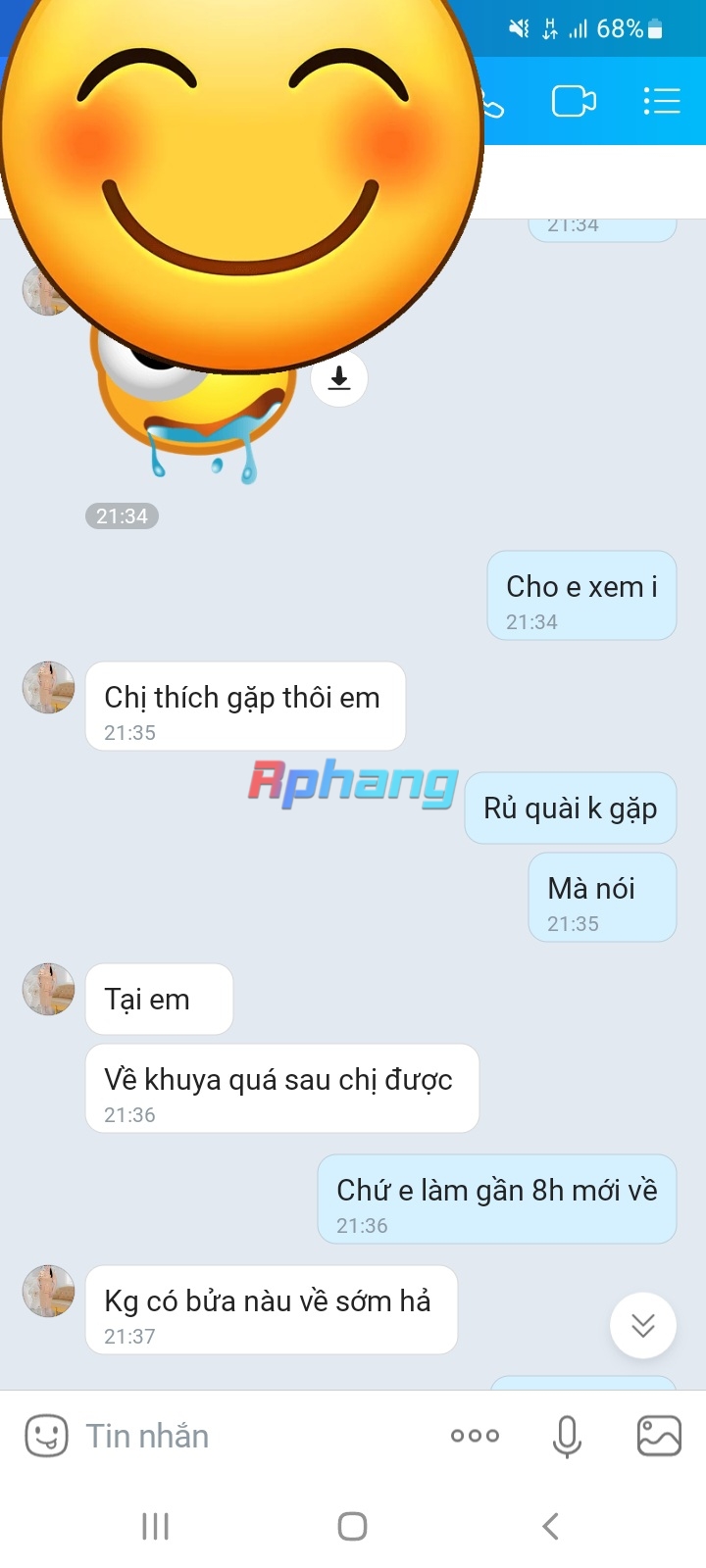Screen dimensions: 706x1568
Task: Open sender's avatar next to Tại em
Action: click(49, 990)
